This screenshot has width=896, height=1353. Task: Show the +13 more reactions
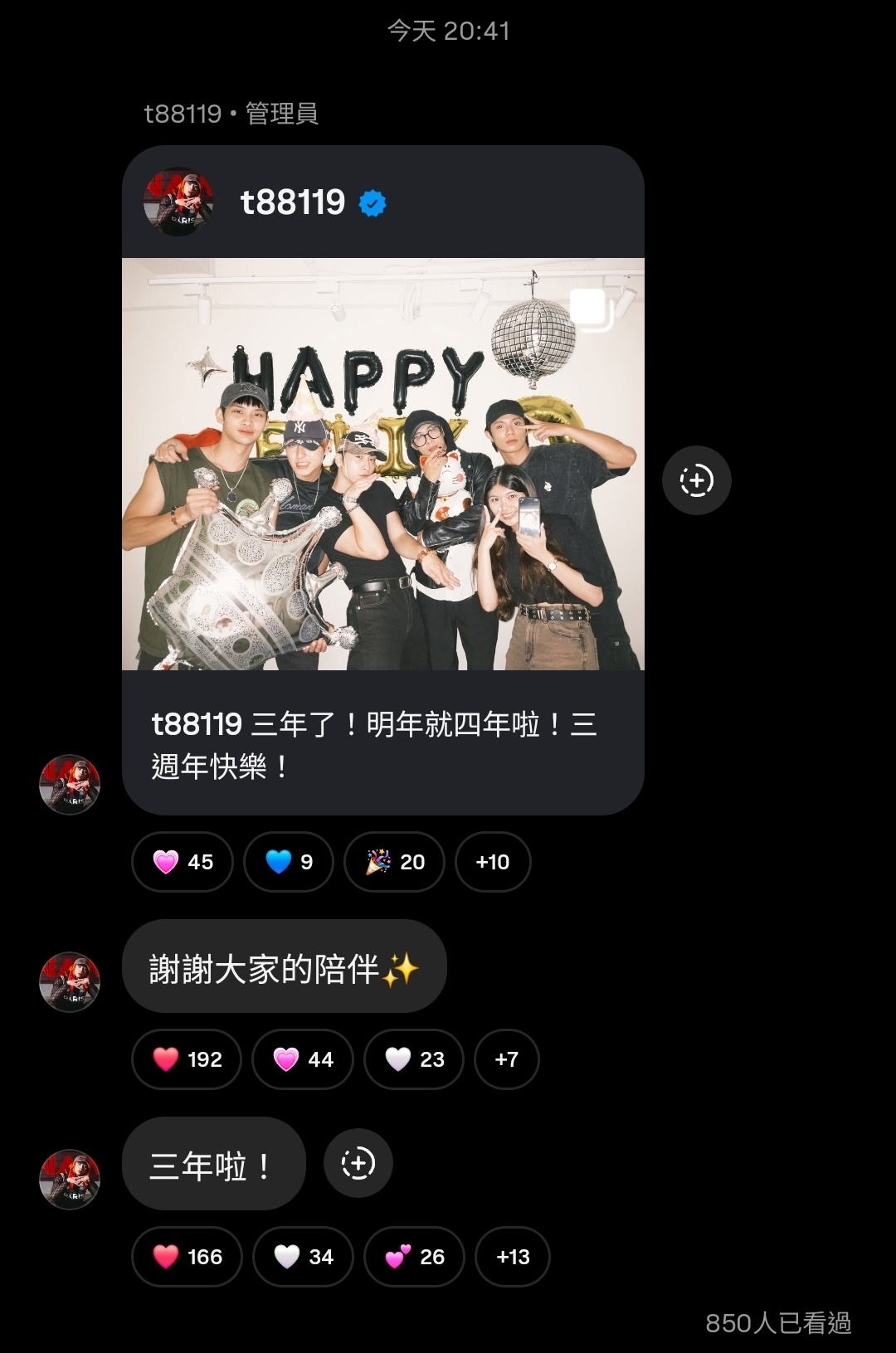(x=513, y=1257)
